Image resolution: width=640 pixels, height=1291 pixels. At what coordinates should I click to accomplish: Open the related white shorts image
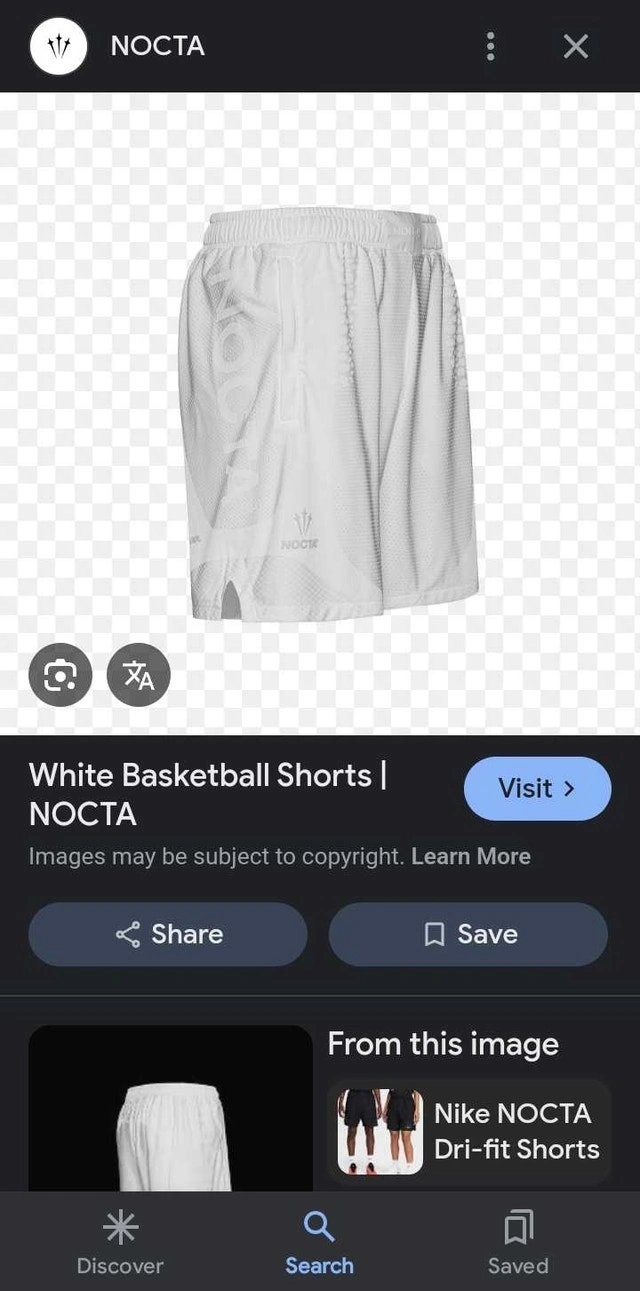(x=170, y=1110)
